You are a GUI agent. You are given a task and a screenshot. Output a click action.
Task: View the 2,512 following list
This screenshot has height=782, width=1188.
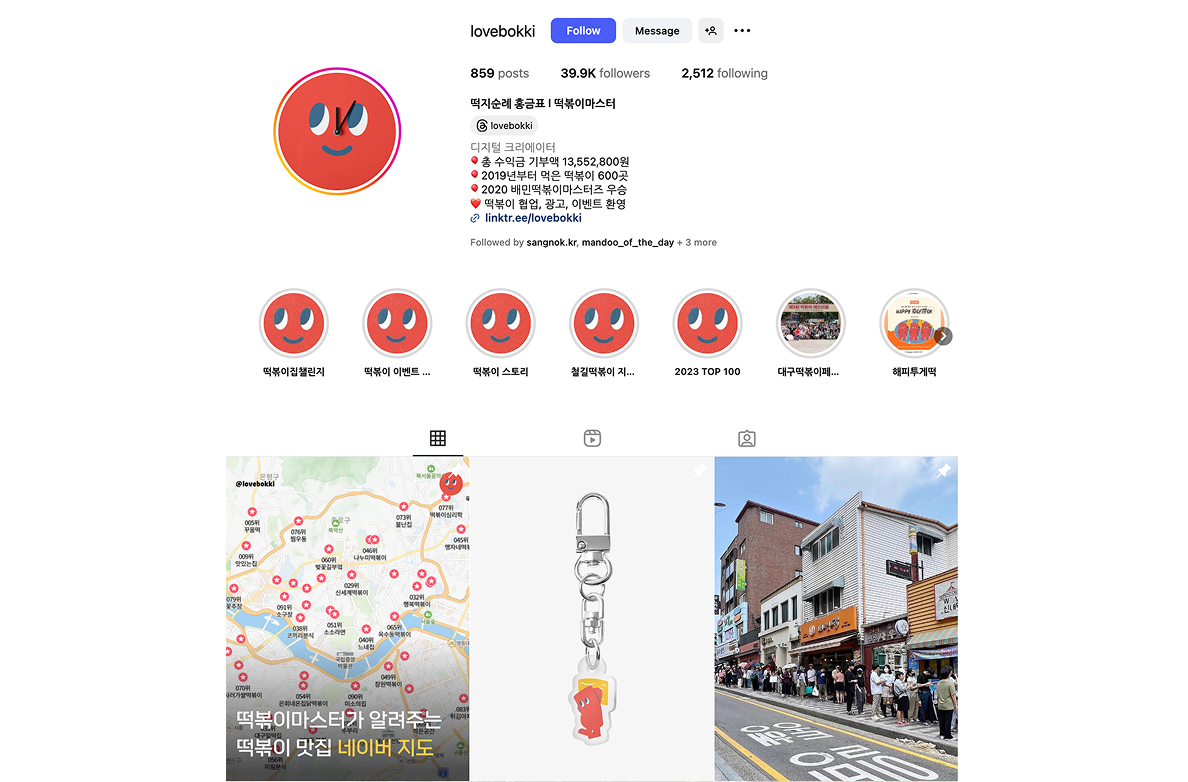(724, 73)
